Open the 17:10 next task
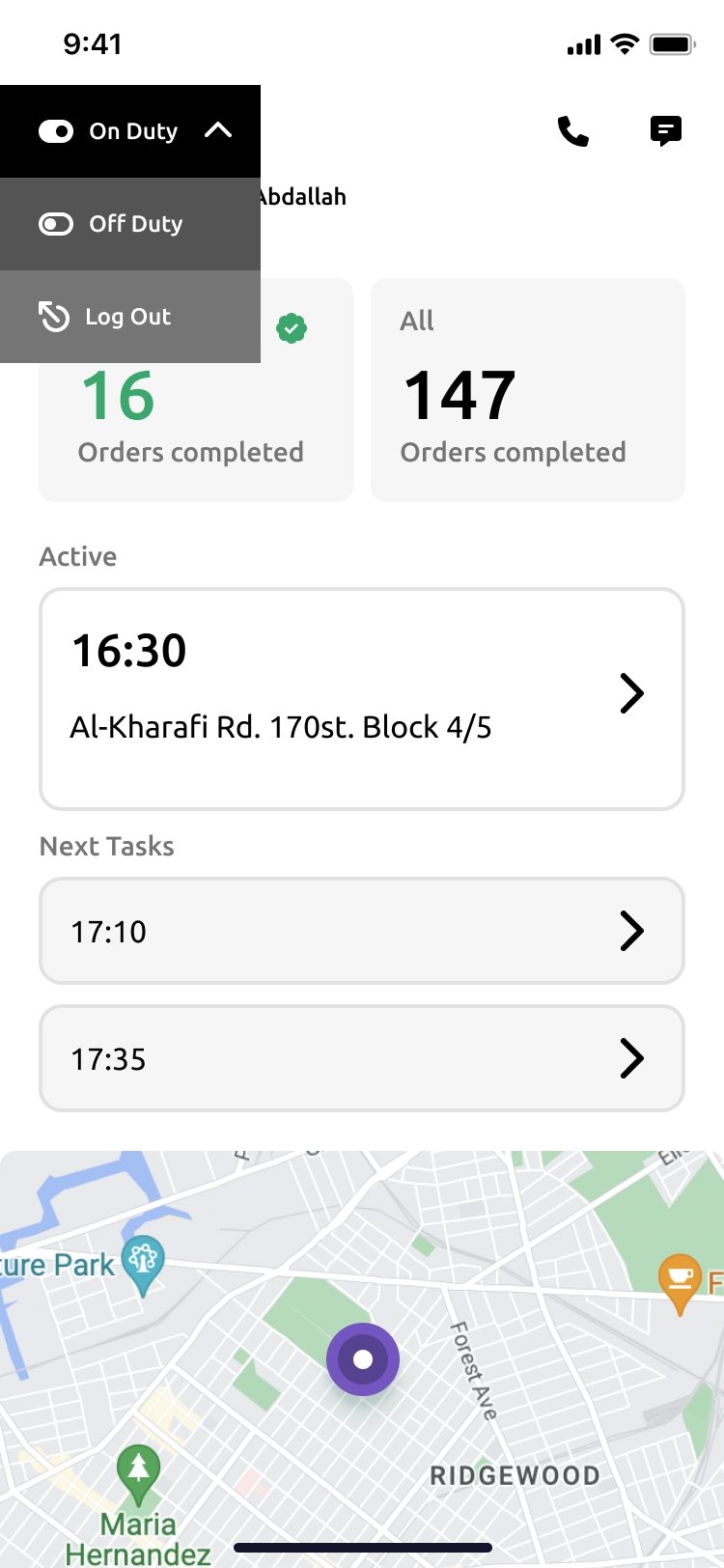The height and width of the screenshot is (1568, 724). click(362, 931)
